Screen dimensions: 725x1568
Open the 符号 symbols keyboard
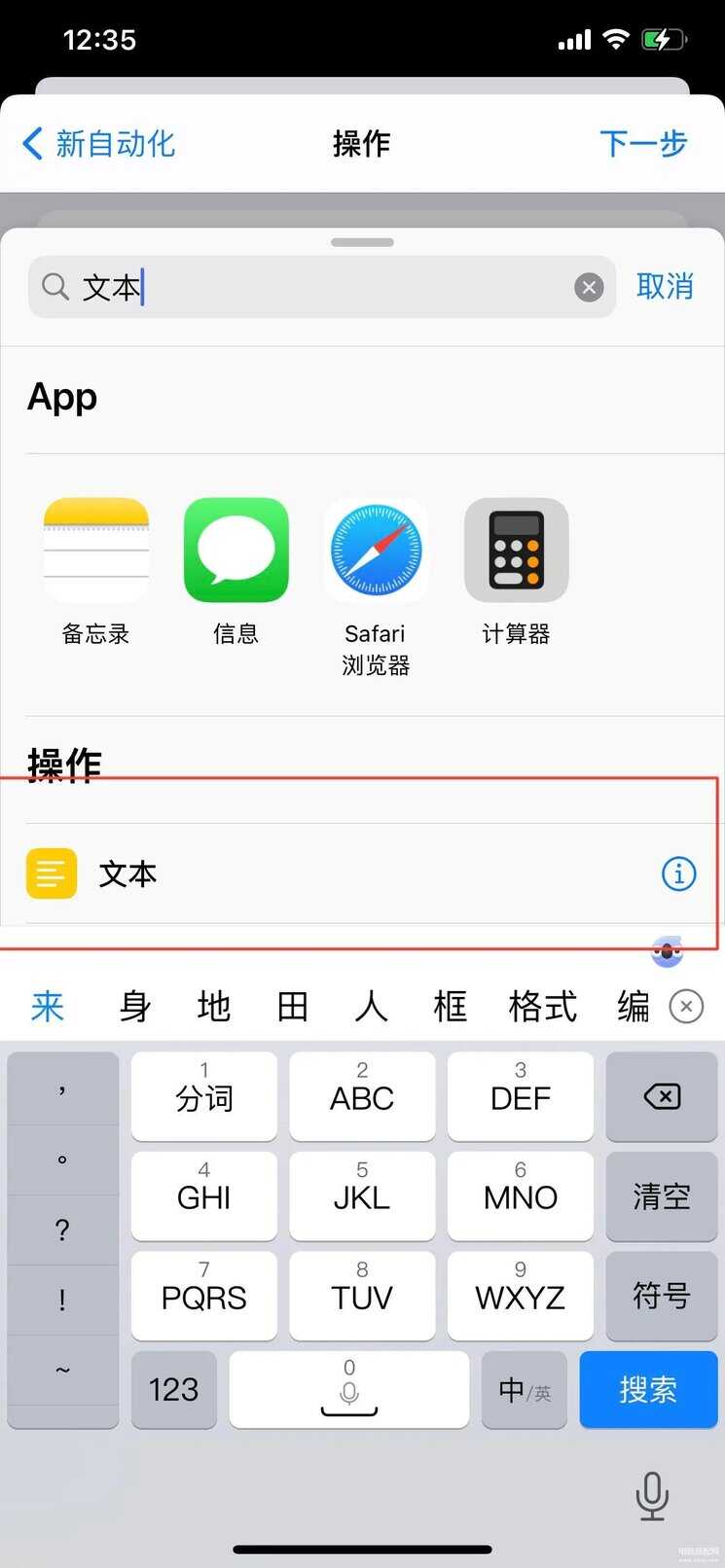point(662,1296)
